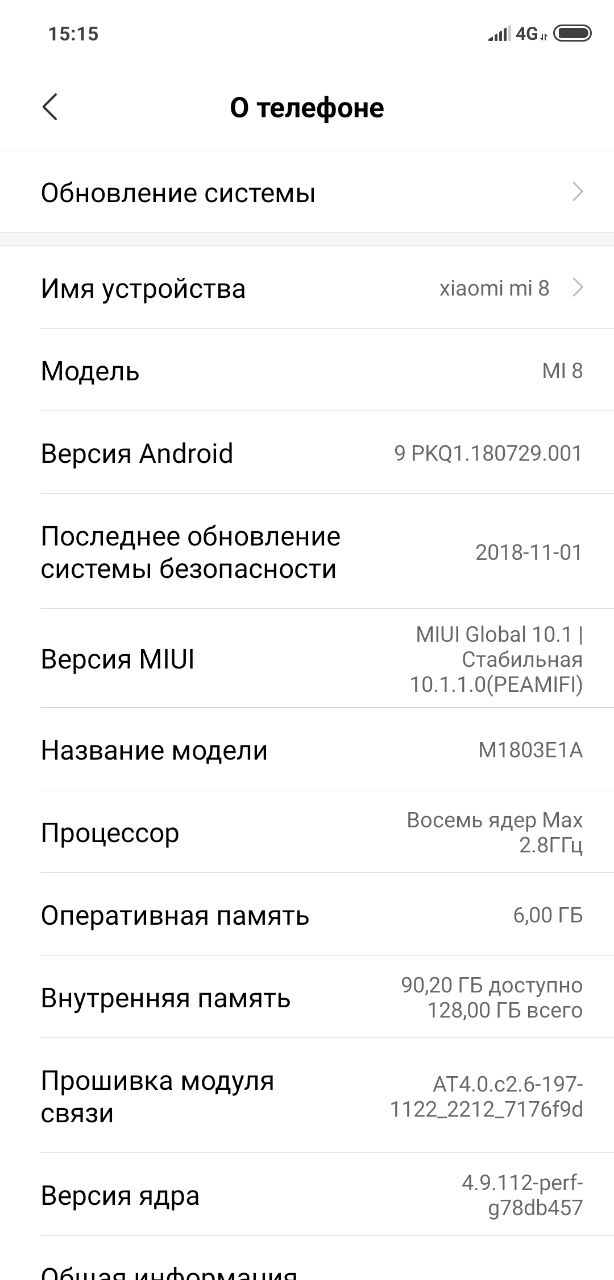Tap the Версия Android row
614x1280 pixels.
pyautogui.click(x=307, y=453)
